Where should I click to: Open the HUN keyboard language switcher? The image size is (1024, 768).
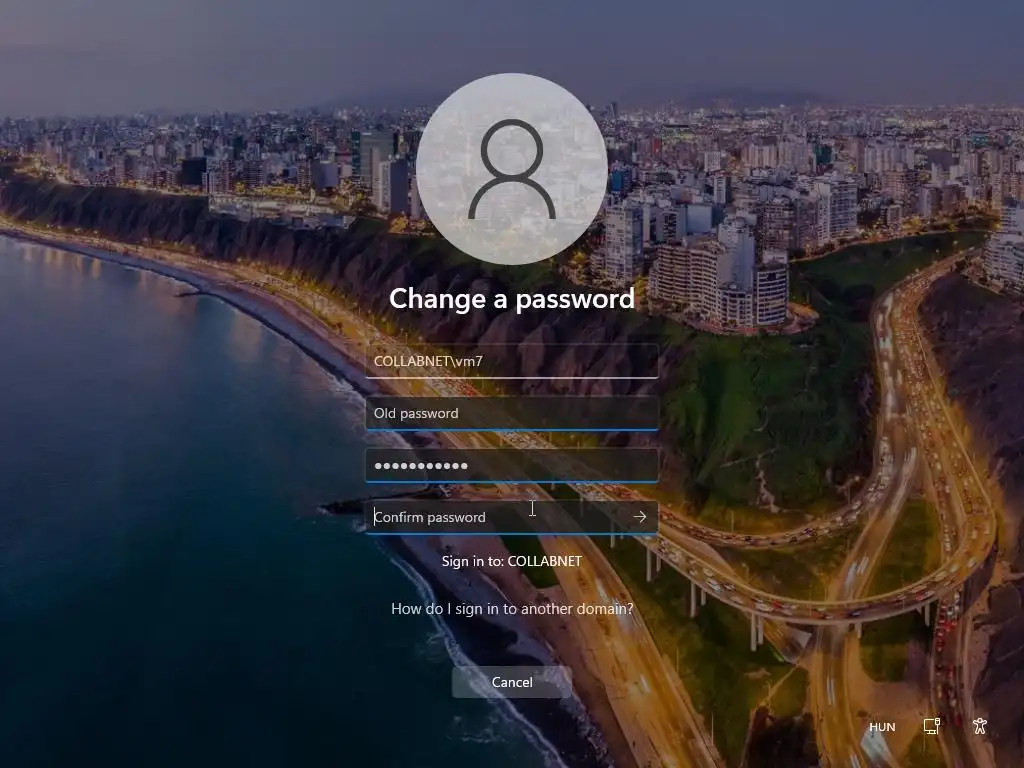point(882,727)
